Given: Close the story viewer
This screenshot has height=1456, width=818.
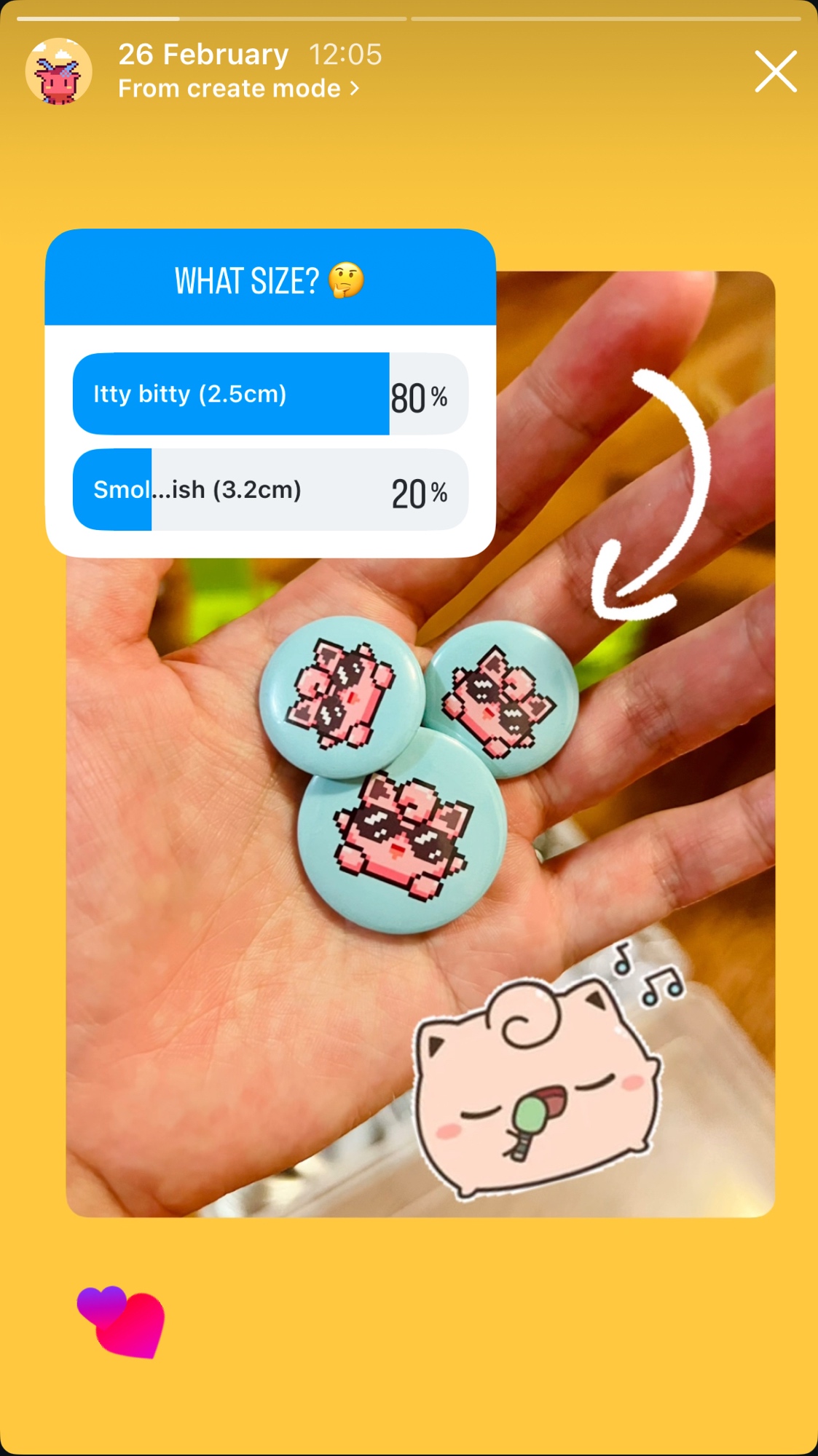Looking at the screenshot, I should [x=775, y=71].
